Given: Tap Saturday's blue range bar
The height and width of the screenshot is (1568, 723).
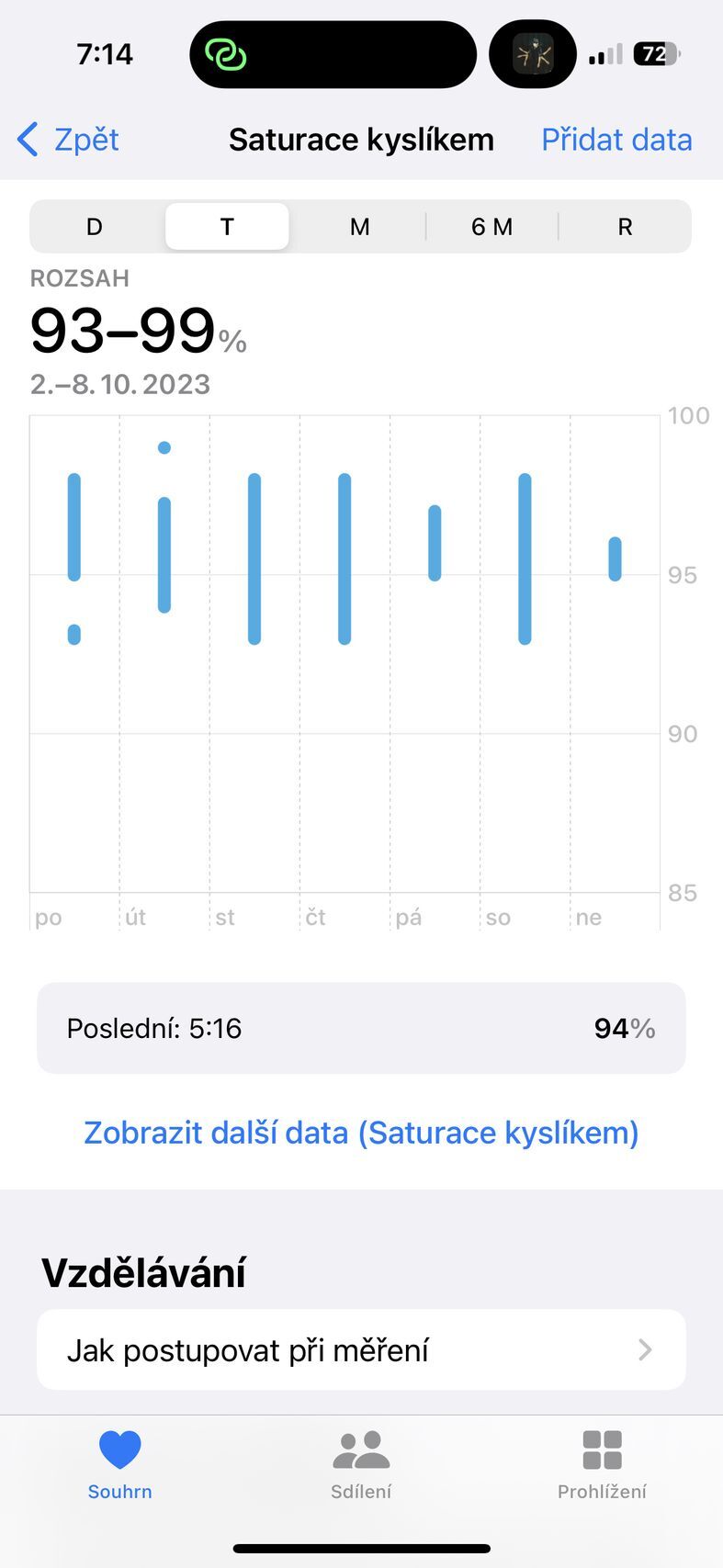Looking at the screenshot, I should pos(524,556).
